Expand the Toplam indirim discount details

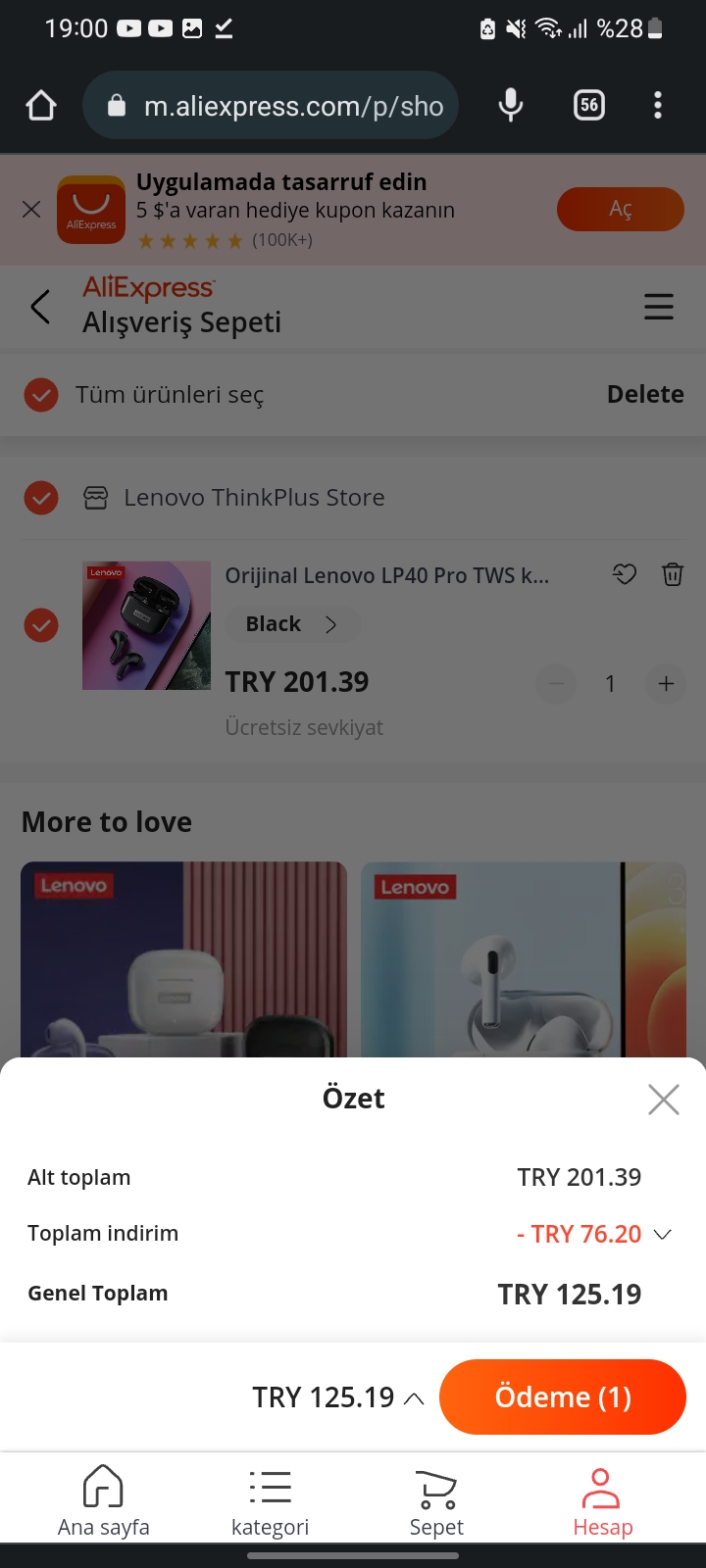663,1234
